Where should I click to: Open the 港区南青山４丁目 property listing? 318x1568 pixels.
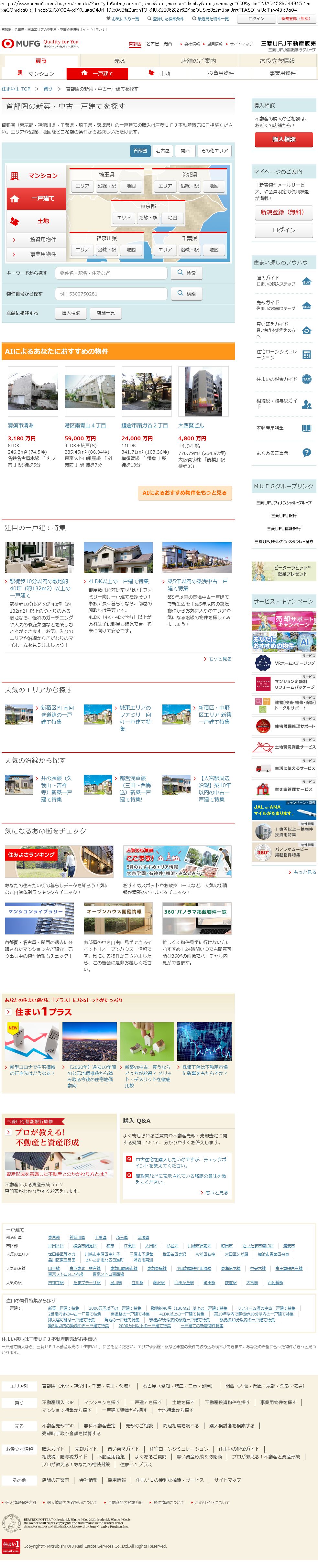[x=85, y=425]
